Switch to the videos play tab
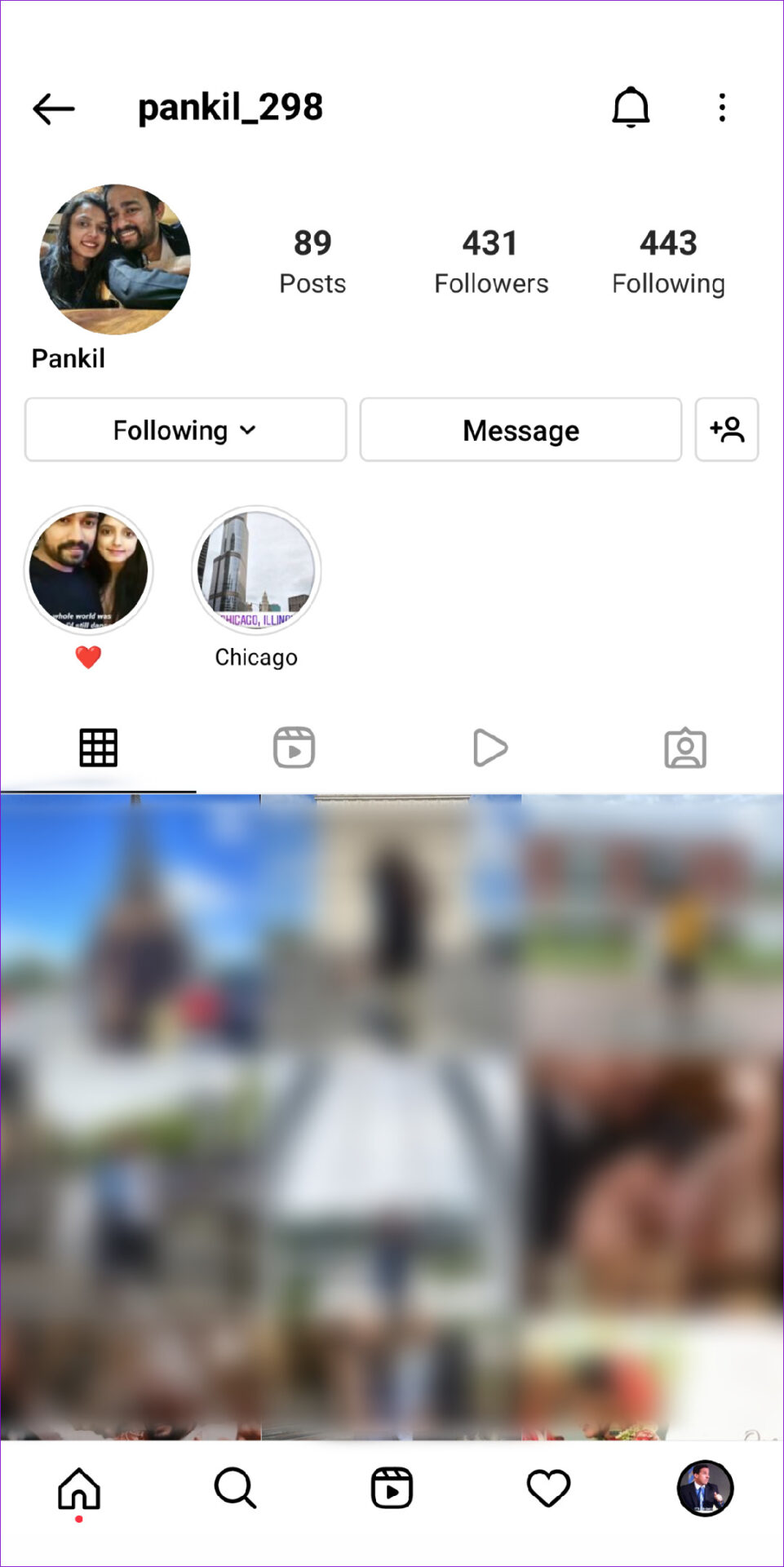This screenshot has height=1567, width=784. pos(489,748)
